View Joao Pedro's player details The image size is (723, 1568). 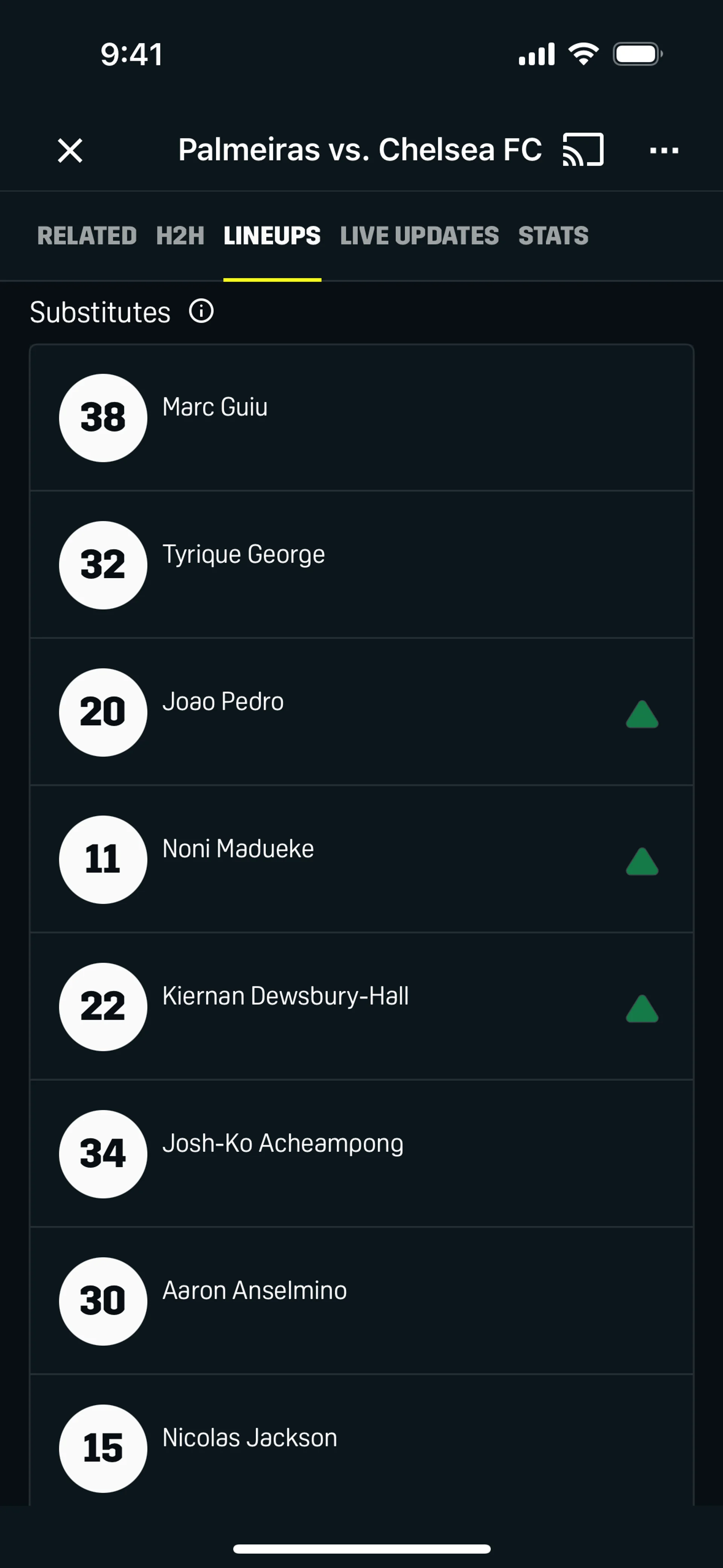[x=361, y=712]
